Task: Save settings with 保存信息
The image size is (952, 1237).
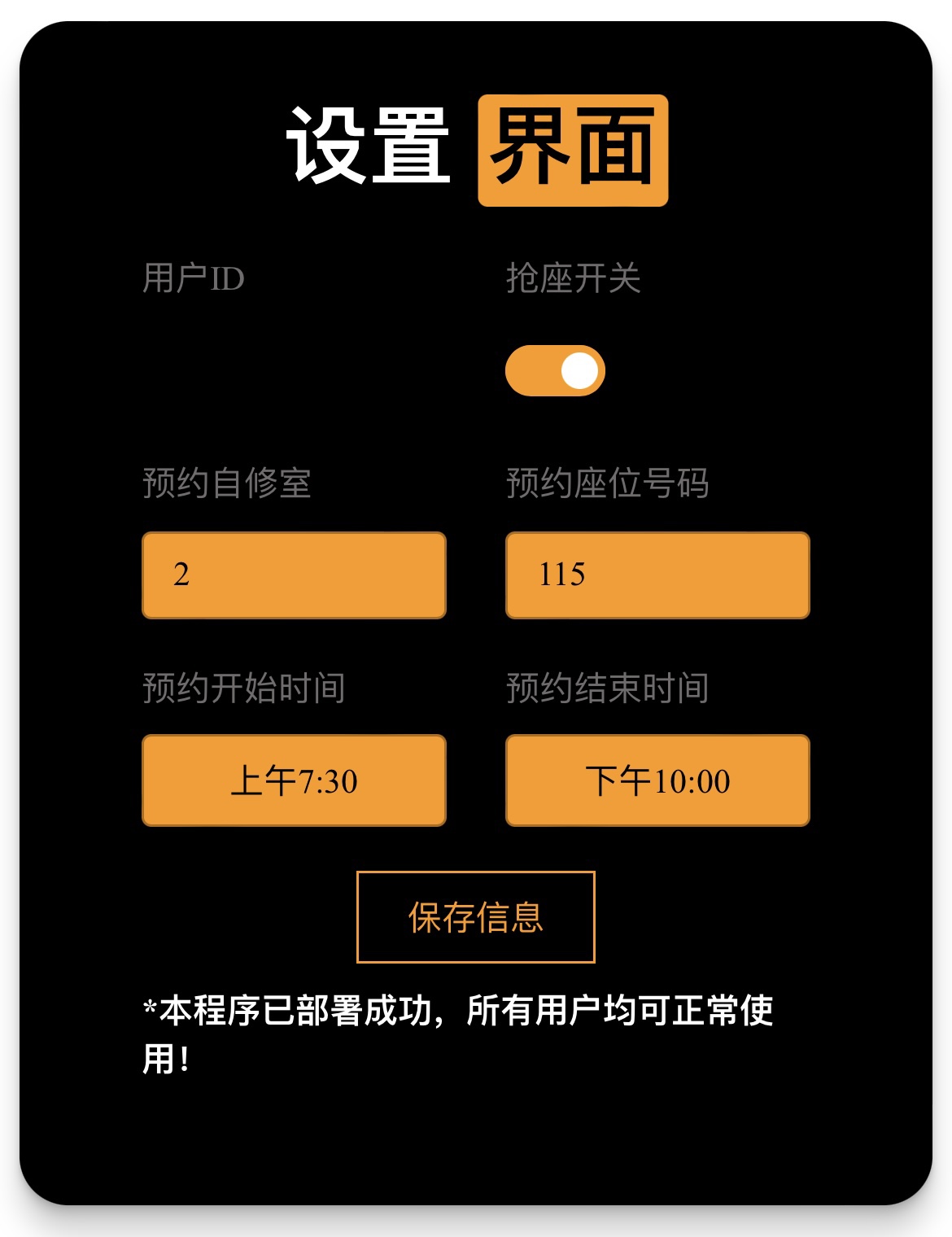Action: (476, 917)
